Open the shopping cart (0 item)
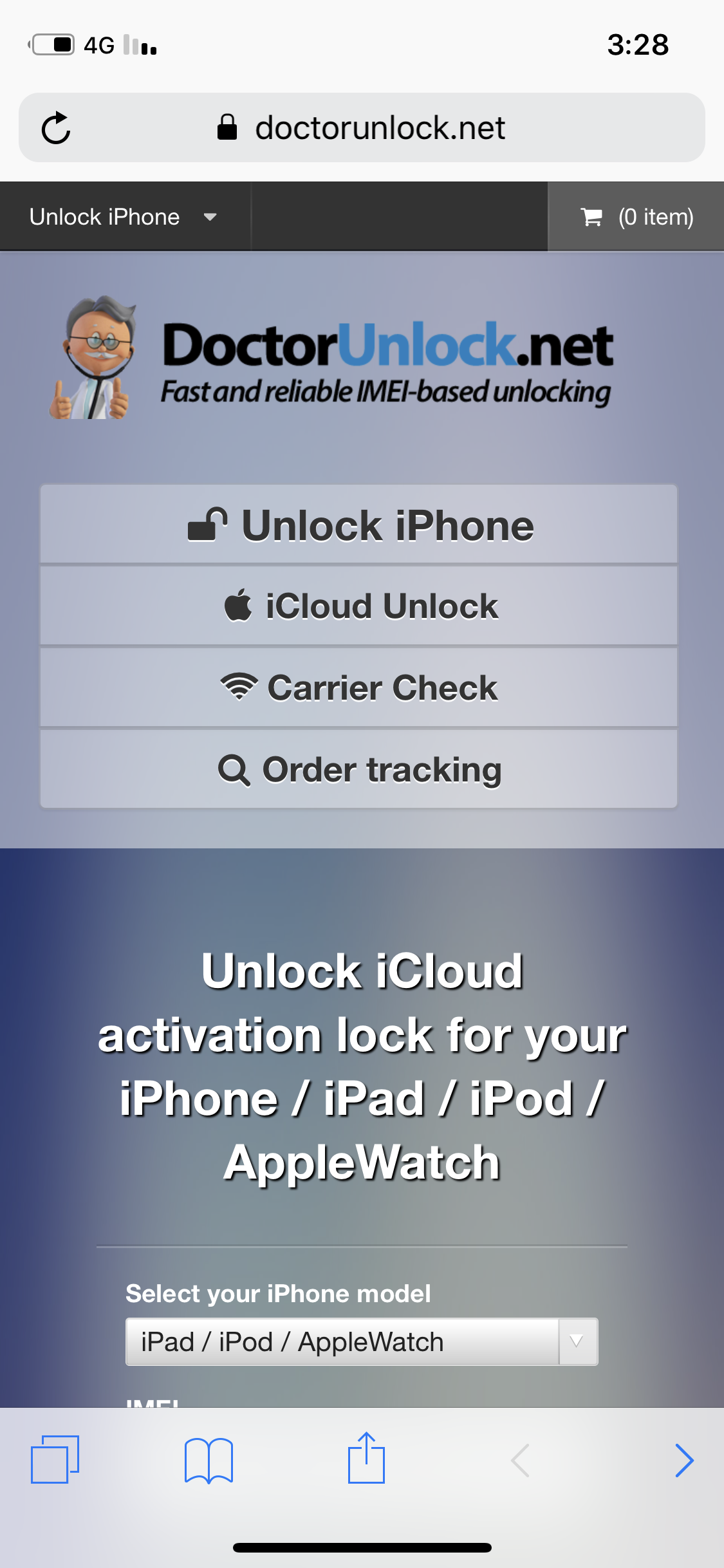 coord(636,217)
